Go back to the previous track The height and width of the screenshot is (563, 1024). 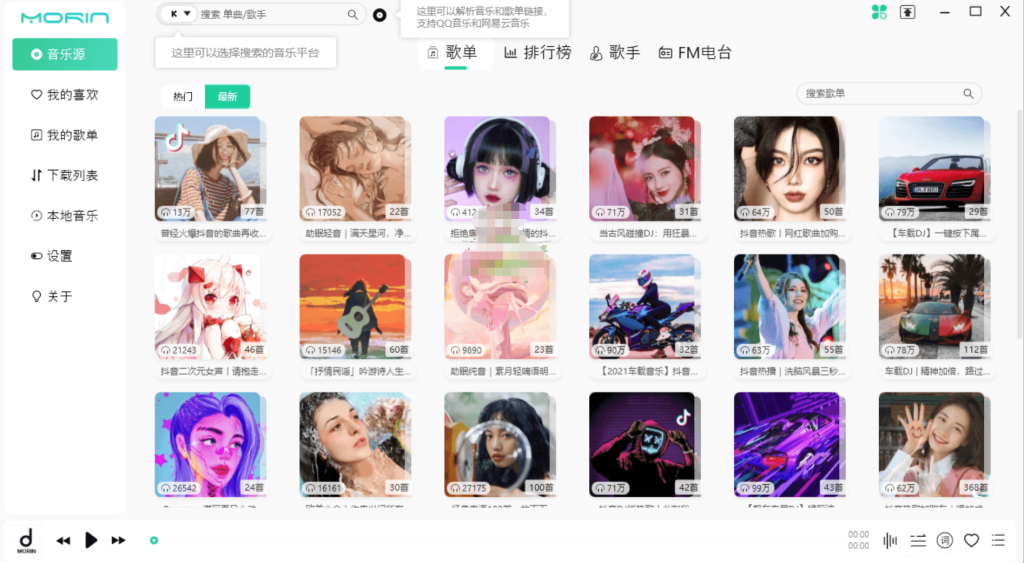(x=63, y=540)
